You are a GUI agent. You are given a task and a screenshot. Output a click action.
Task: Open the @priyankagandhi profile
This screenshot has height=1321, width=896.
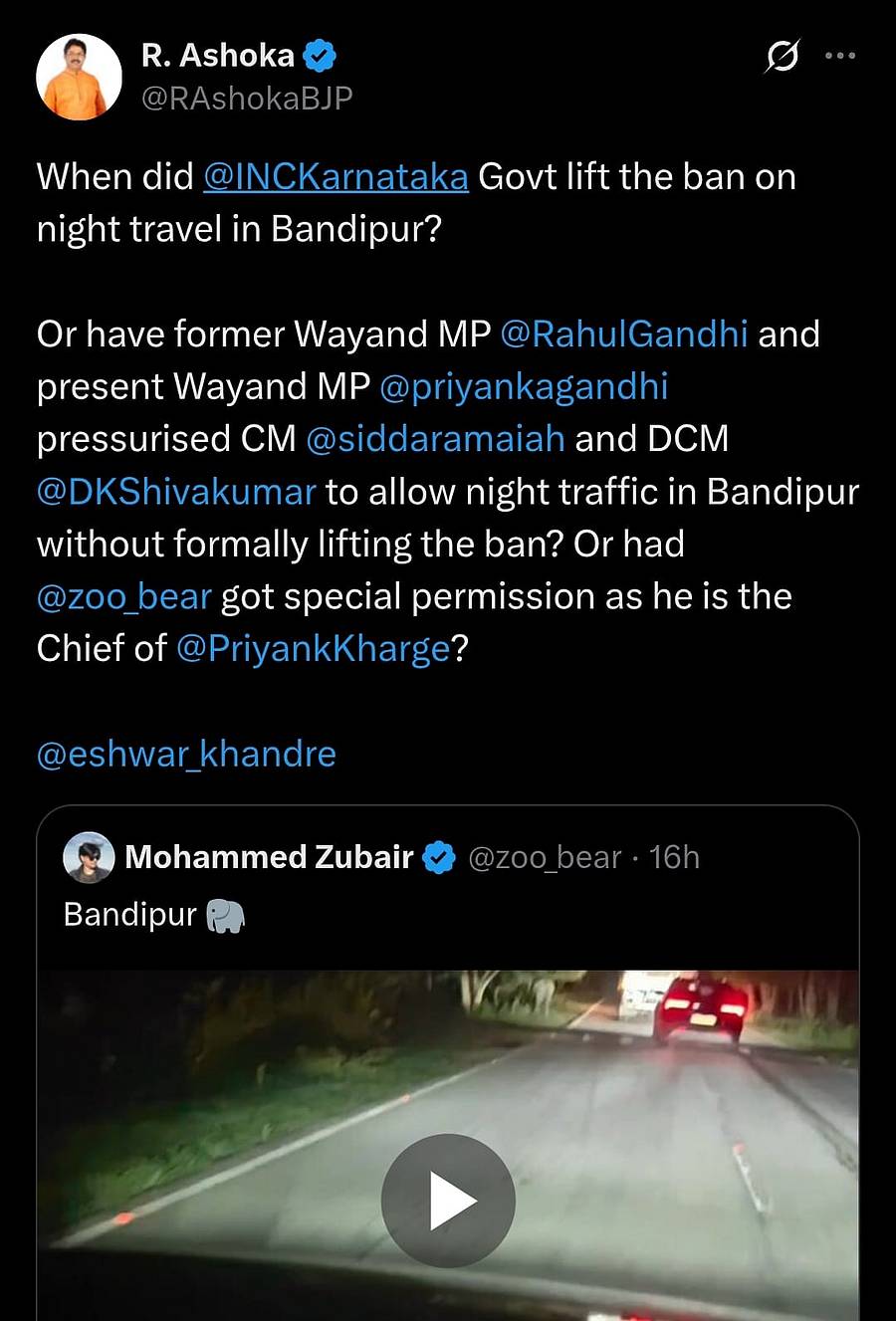(526, 386)
